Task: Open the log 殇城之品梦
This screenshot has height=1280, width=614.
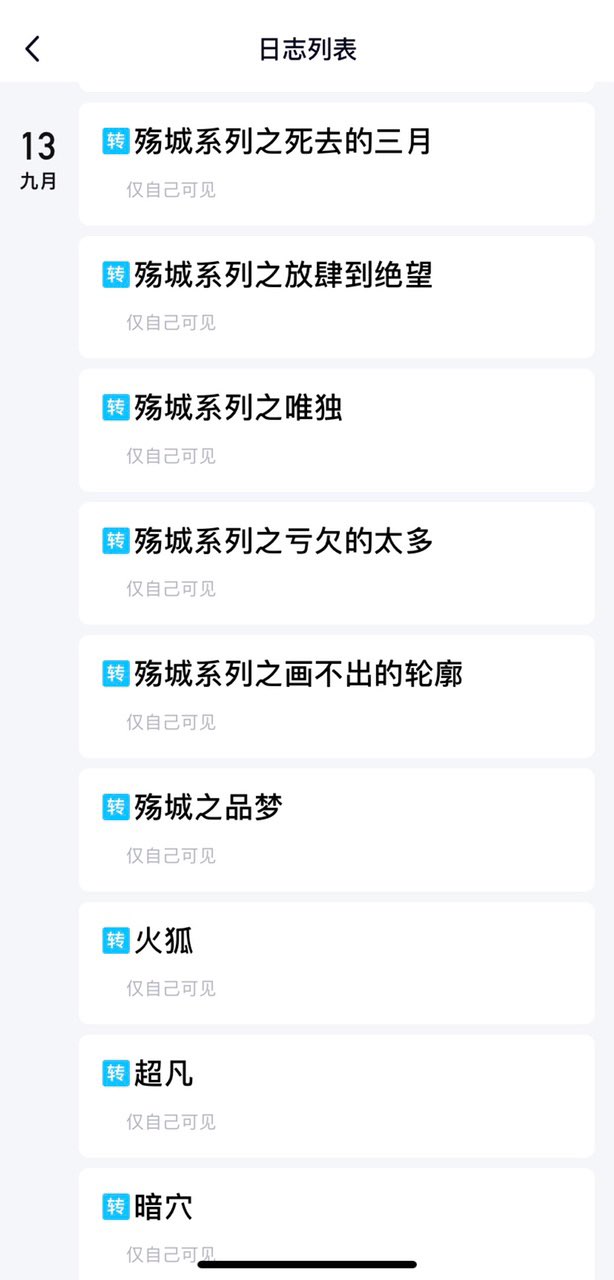Action: (x=336, y=830)
